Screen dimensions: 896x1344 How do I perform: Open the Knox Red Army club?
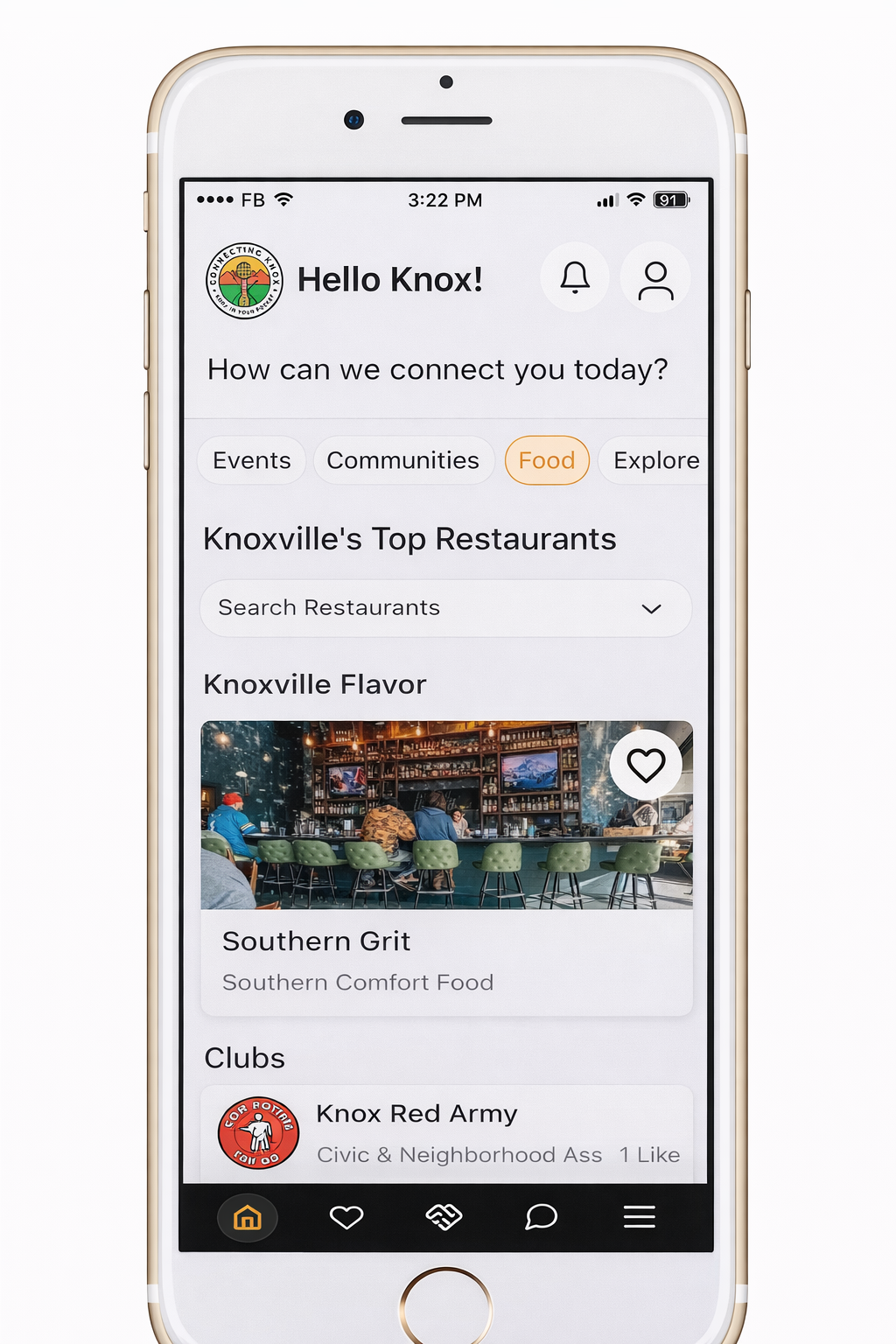point(446,1134)
